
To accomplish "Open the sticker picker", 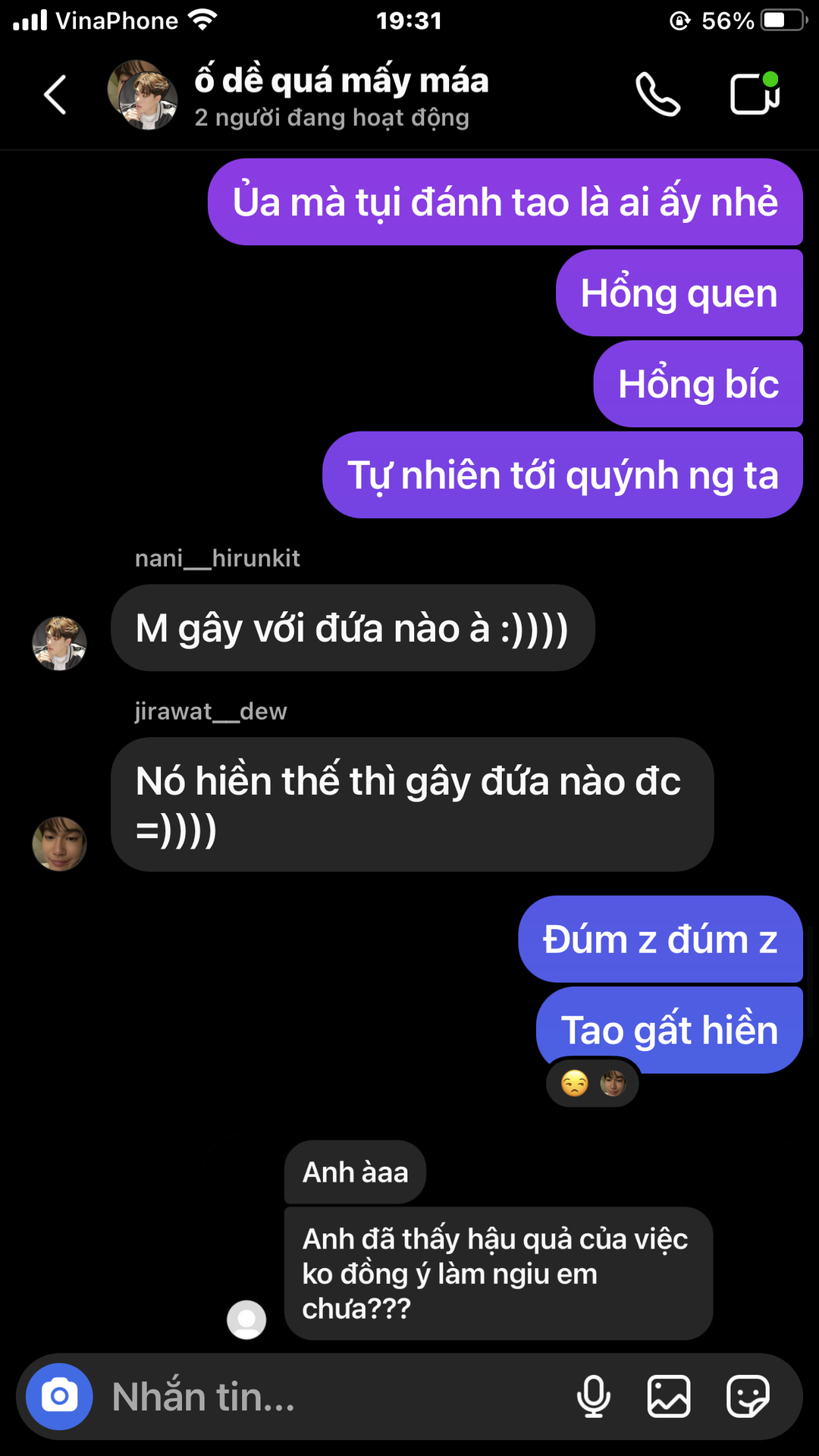I will point(748,1396).
